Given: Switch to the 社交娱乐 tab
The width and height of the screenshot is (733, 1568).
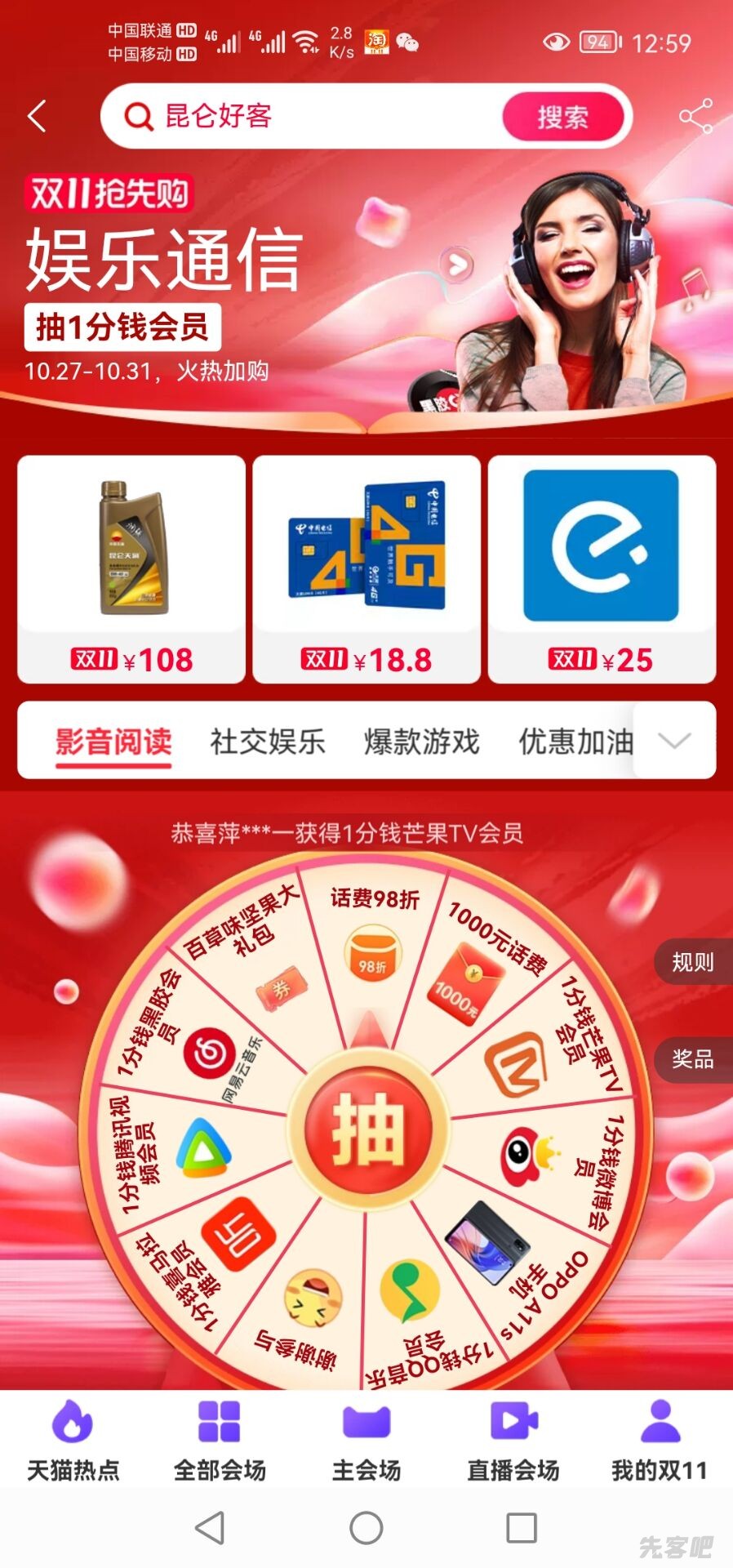Looking at the screenshot, I should 268,742.
